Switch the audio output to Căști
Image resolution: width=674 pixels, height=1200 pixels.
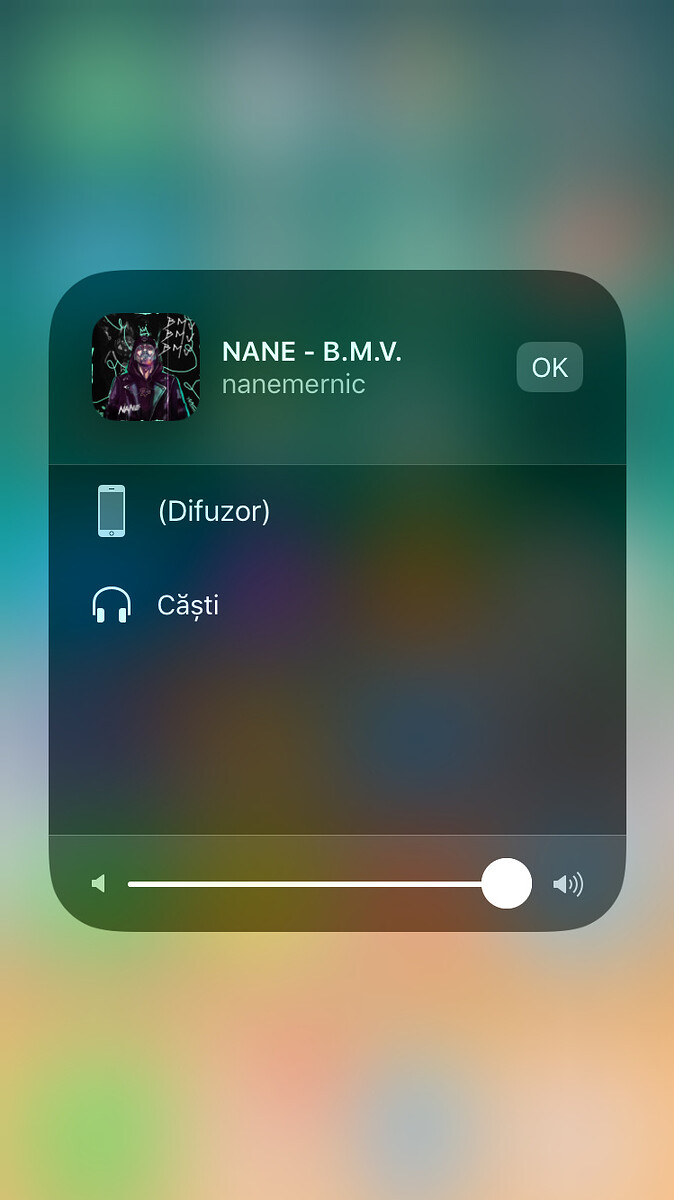click(x=188, y=605)
